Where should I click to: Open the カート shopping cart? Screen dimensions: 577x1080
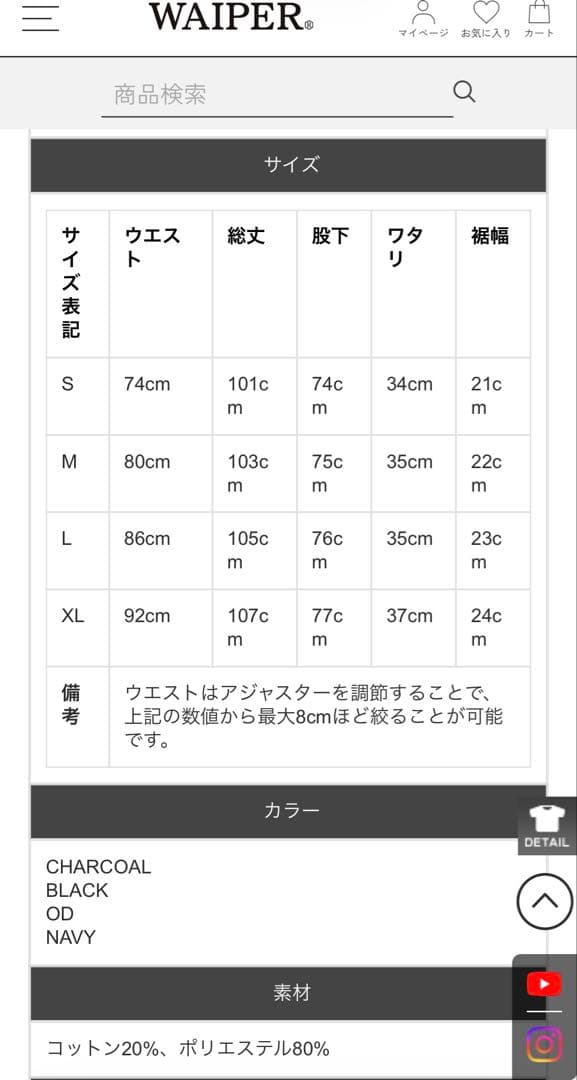[x=539, y=20]
